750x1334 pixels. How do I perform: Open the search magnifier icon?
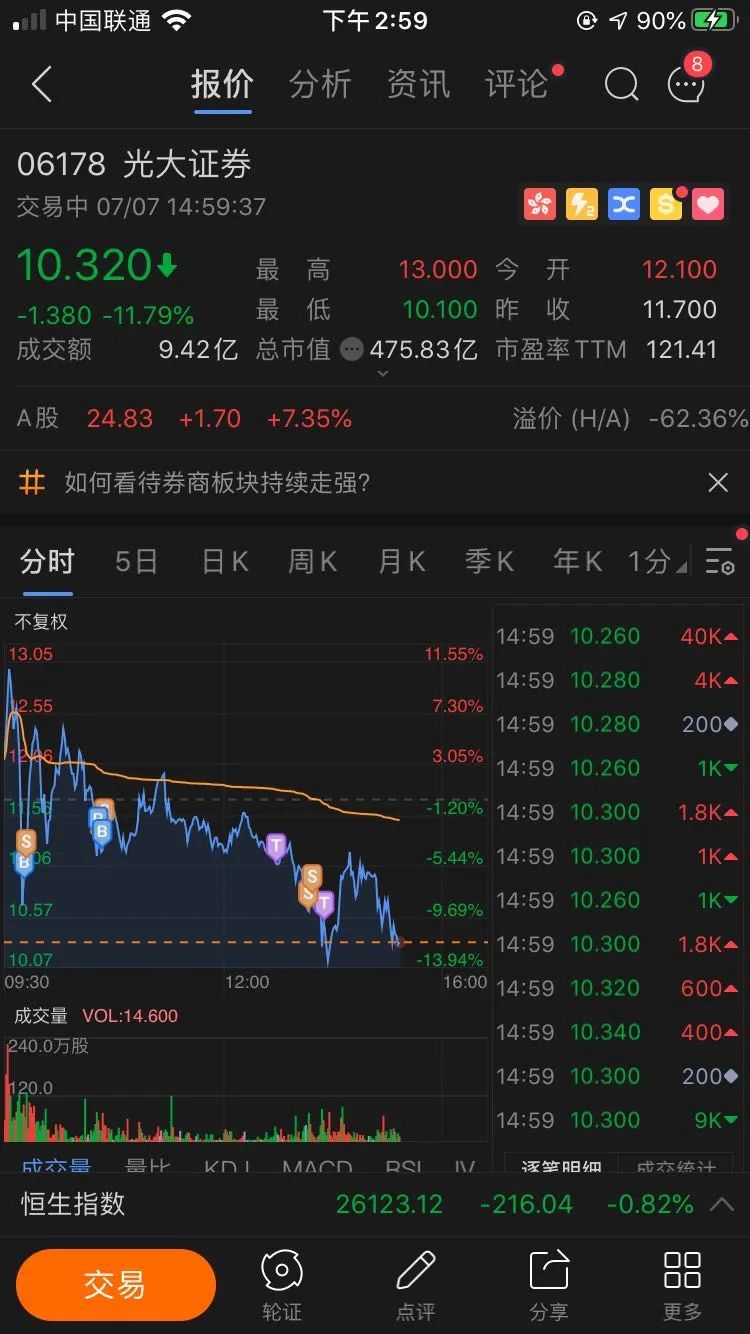point(621,85)
